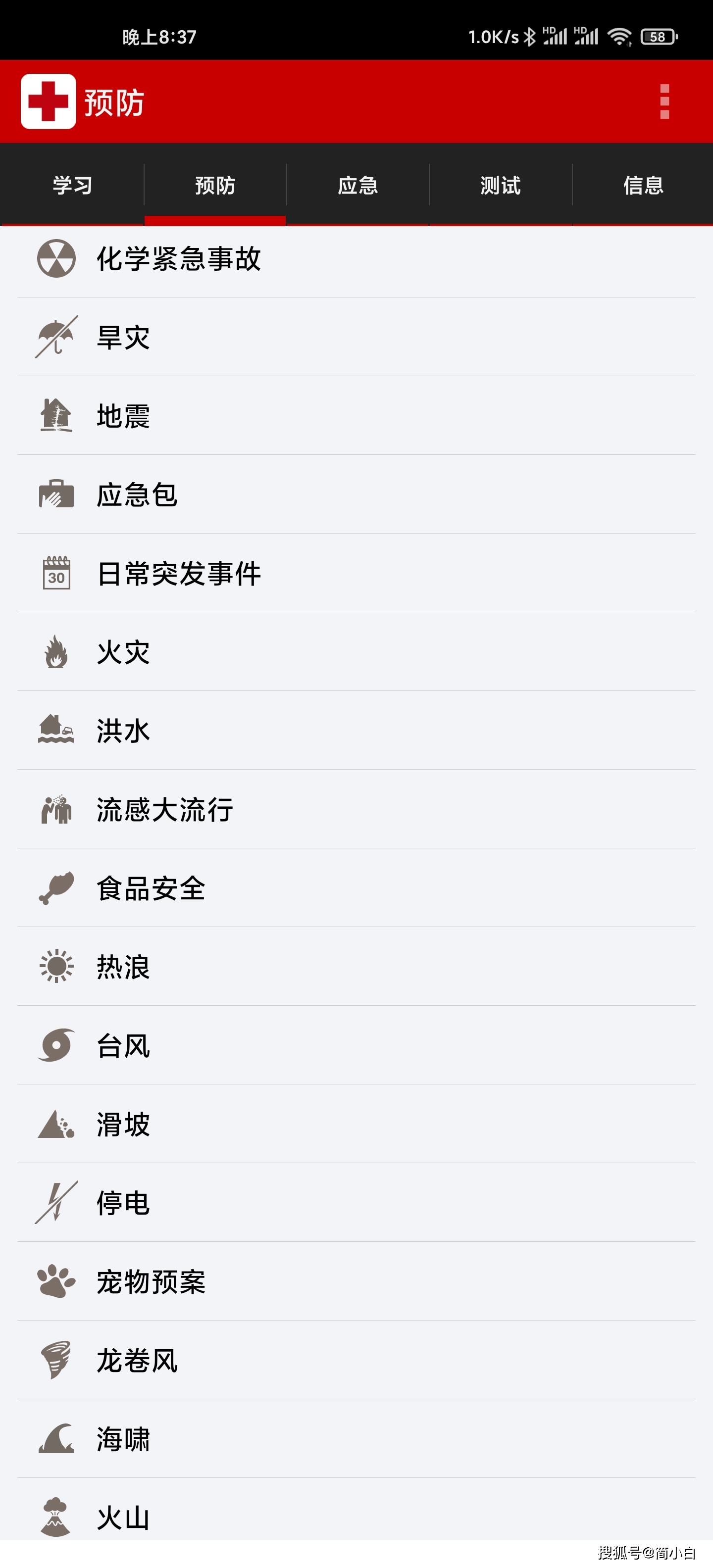The image size is (713, 1568).
Task: Open the 应急包 entry
Action: (x=137, y=494)
